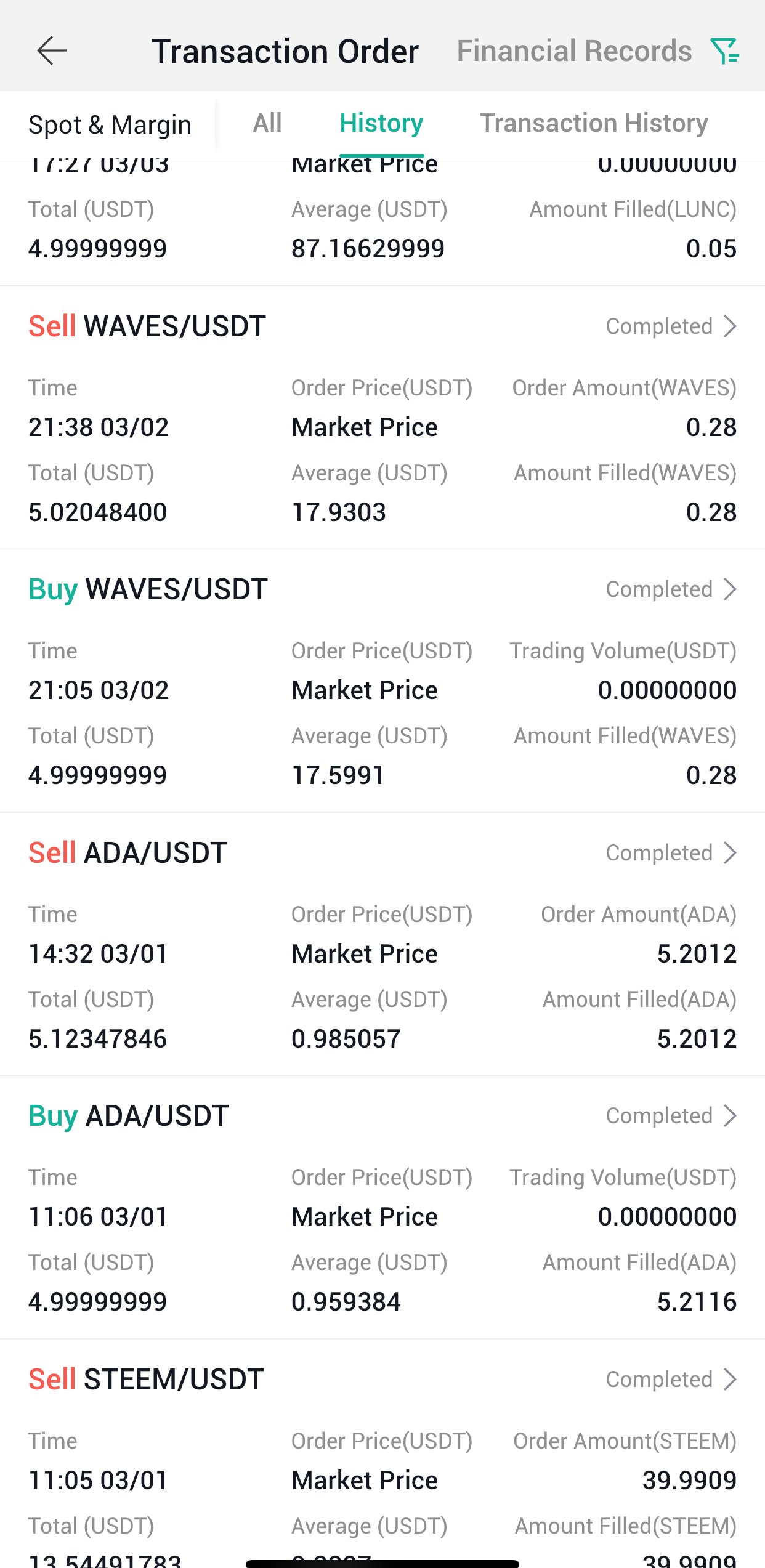The height and width of the screenshot is (1568, 765).
Task: Switch to the All tab
Action: pos(267,123)
